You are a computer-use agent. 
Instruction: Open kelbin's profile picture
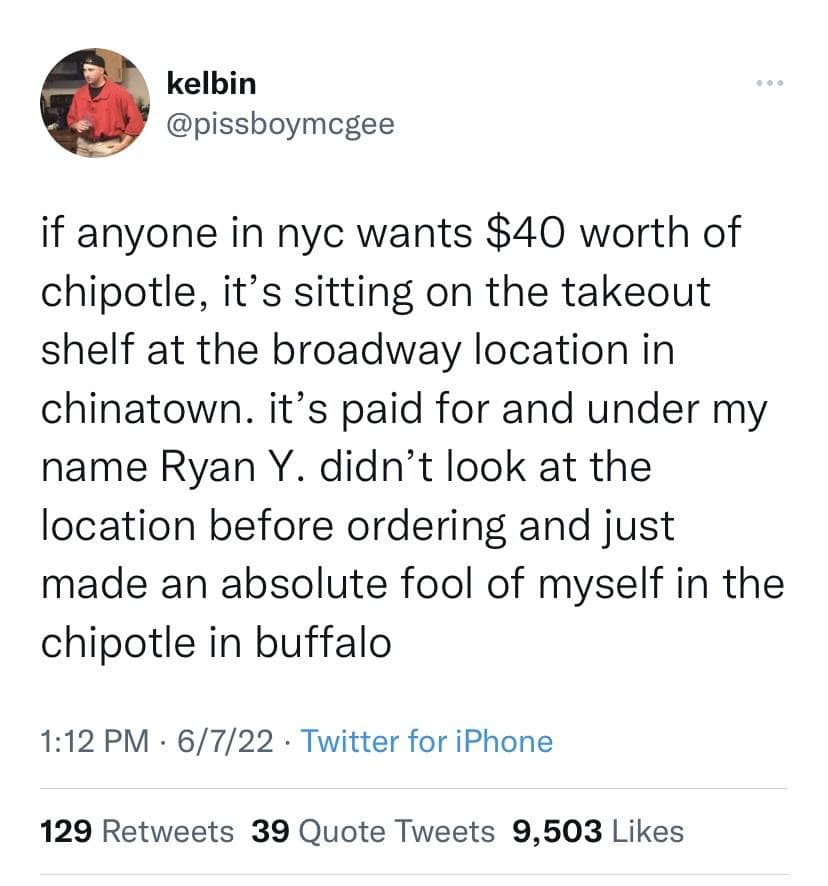[94, 103]
